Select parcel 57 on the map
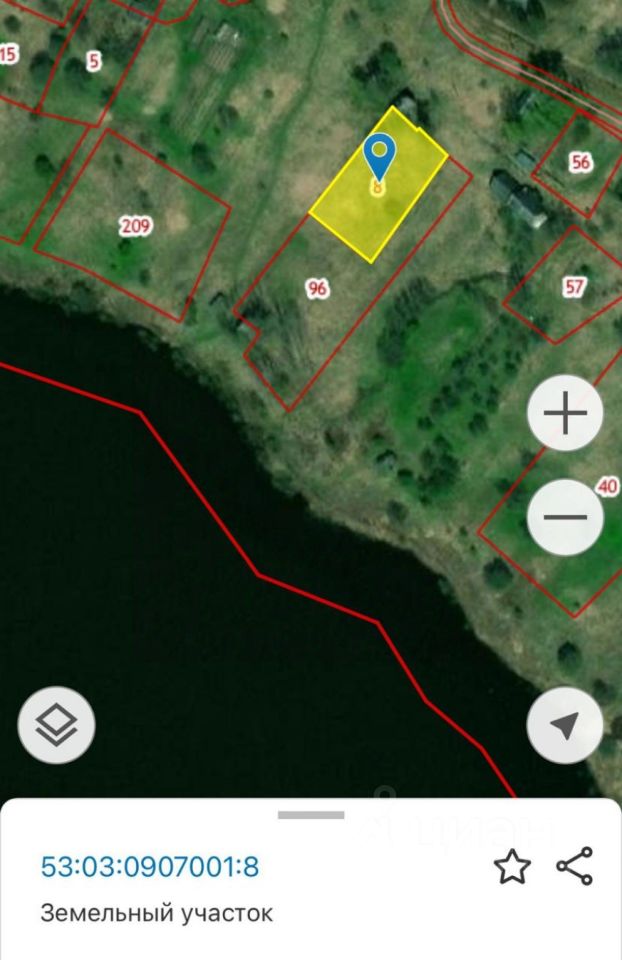The width and height of the screenshot is (622, 960). tap(574, 287)
